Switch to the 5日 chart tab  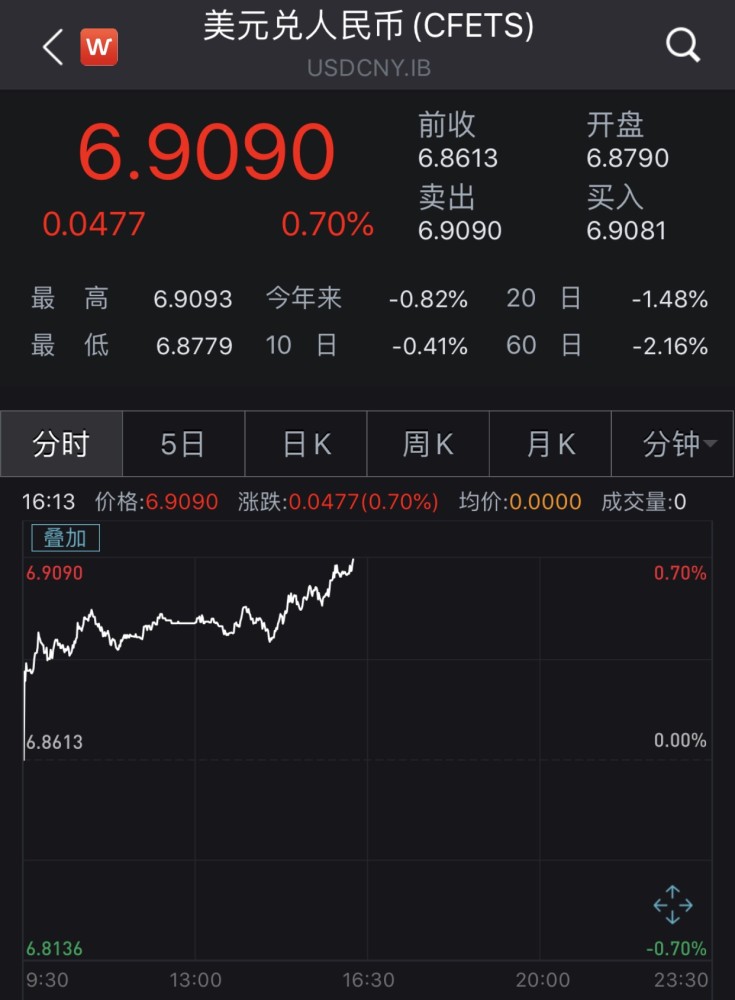tap(184, 444)
